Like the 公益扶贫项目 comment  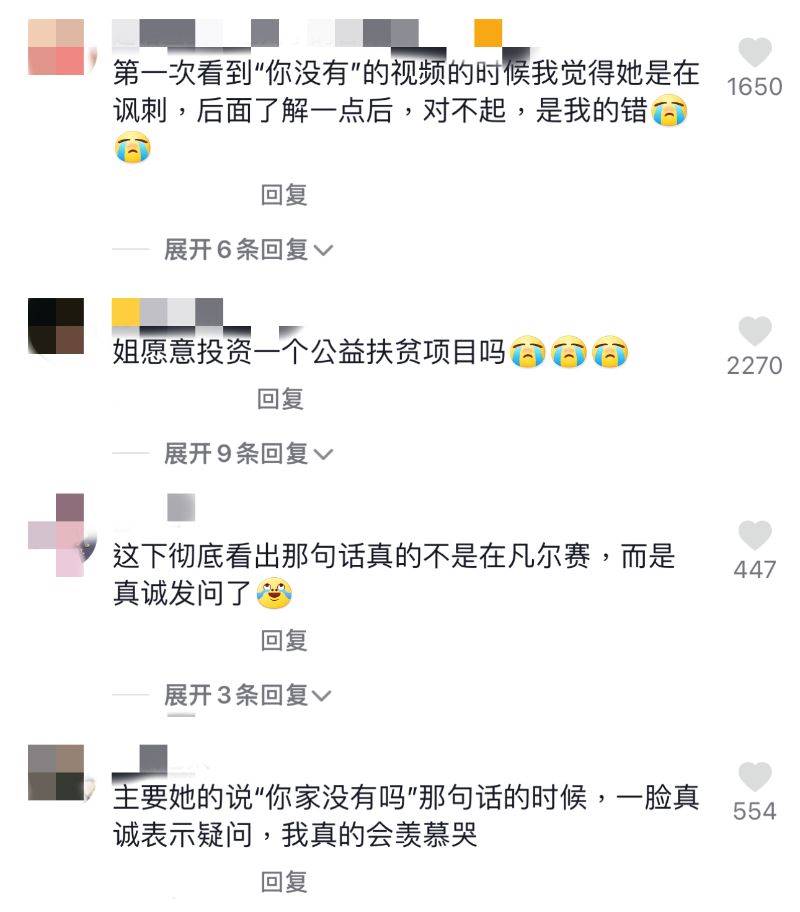[x=755, y=331]
